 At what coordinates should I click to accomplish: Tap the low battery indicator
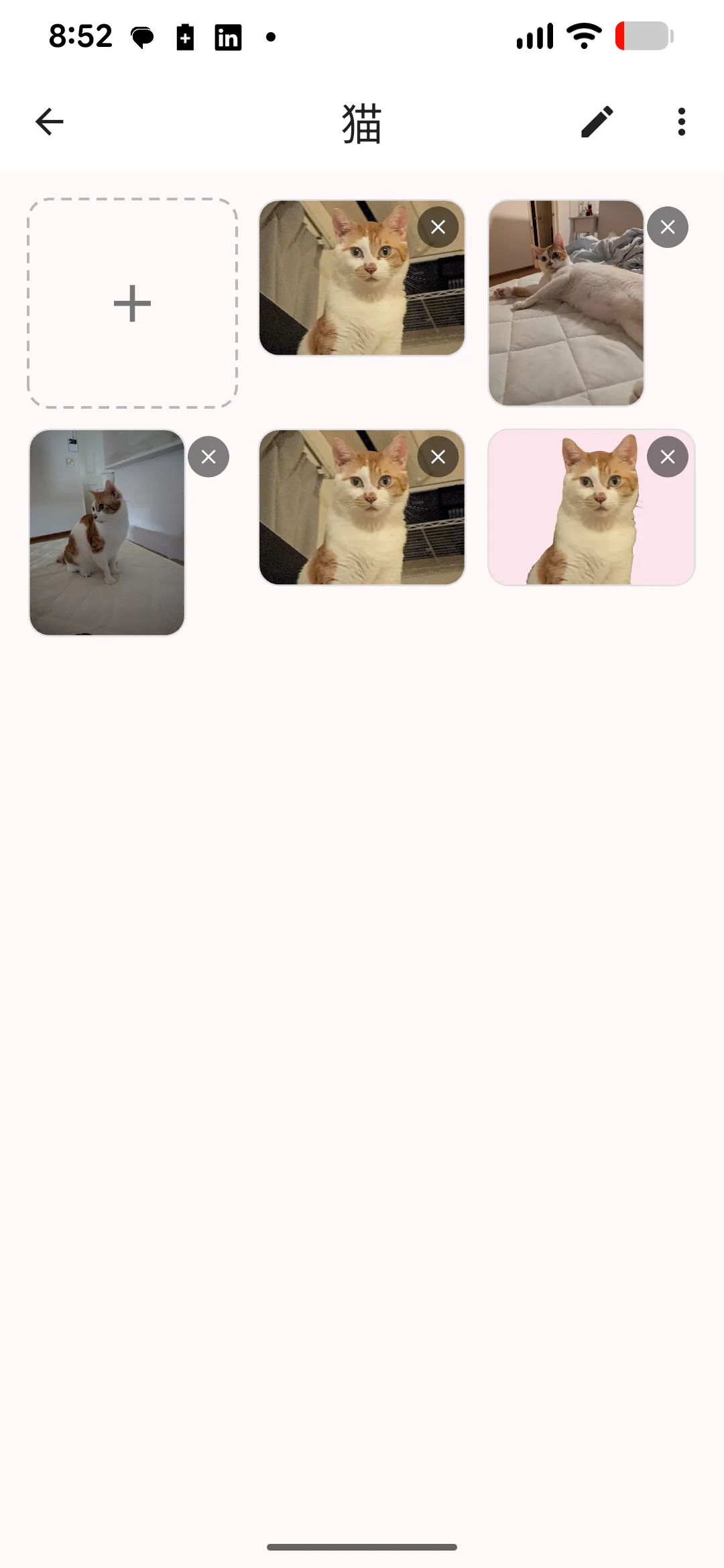point(642,37)
